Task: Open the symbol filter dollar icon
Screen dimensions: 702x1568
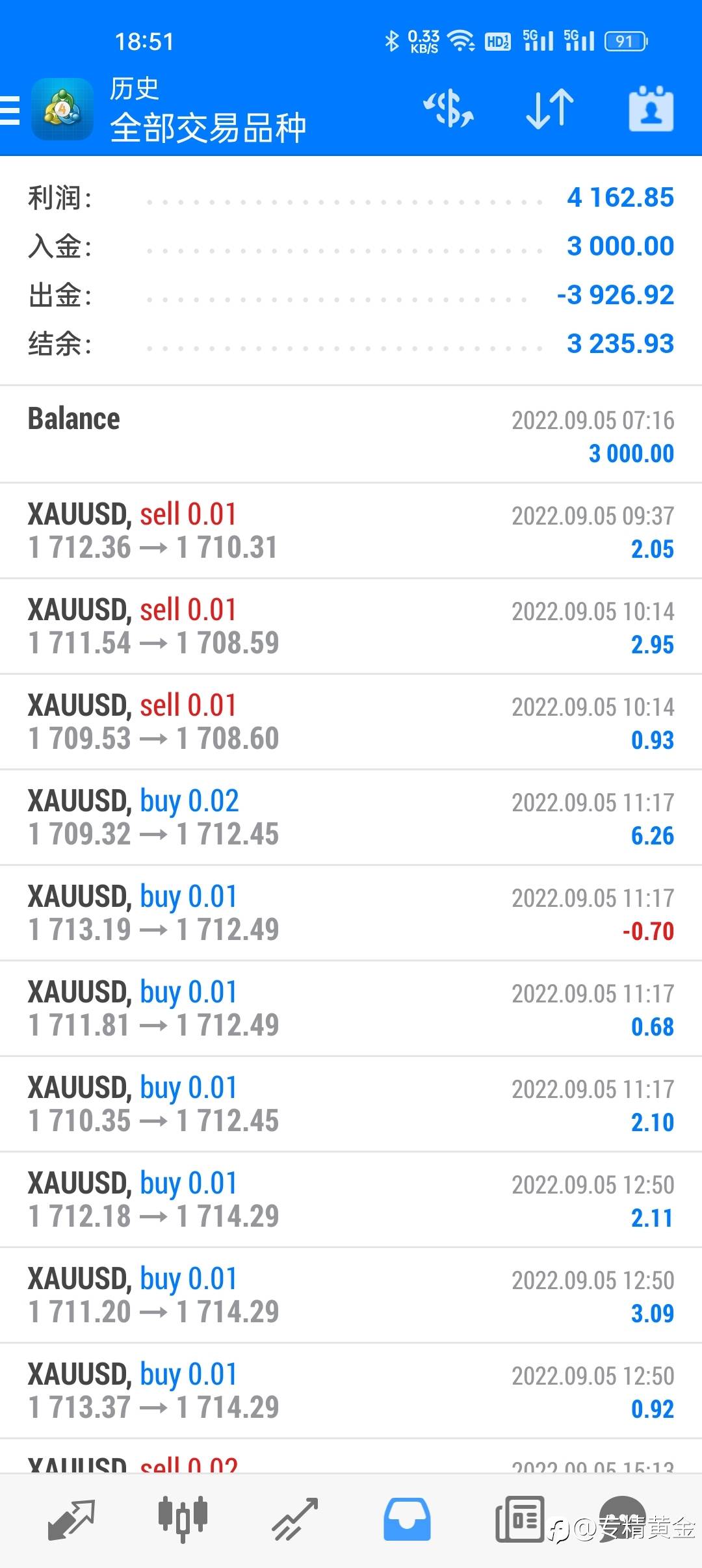Action: (448, 108)
